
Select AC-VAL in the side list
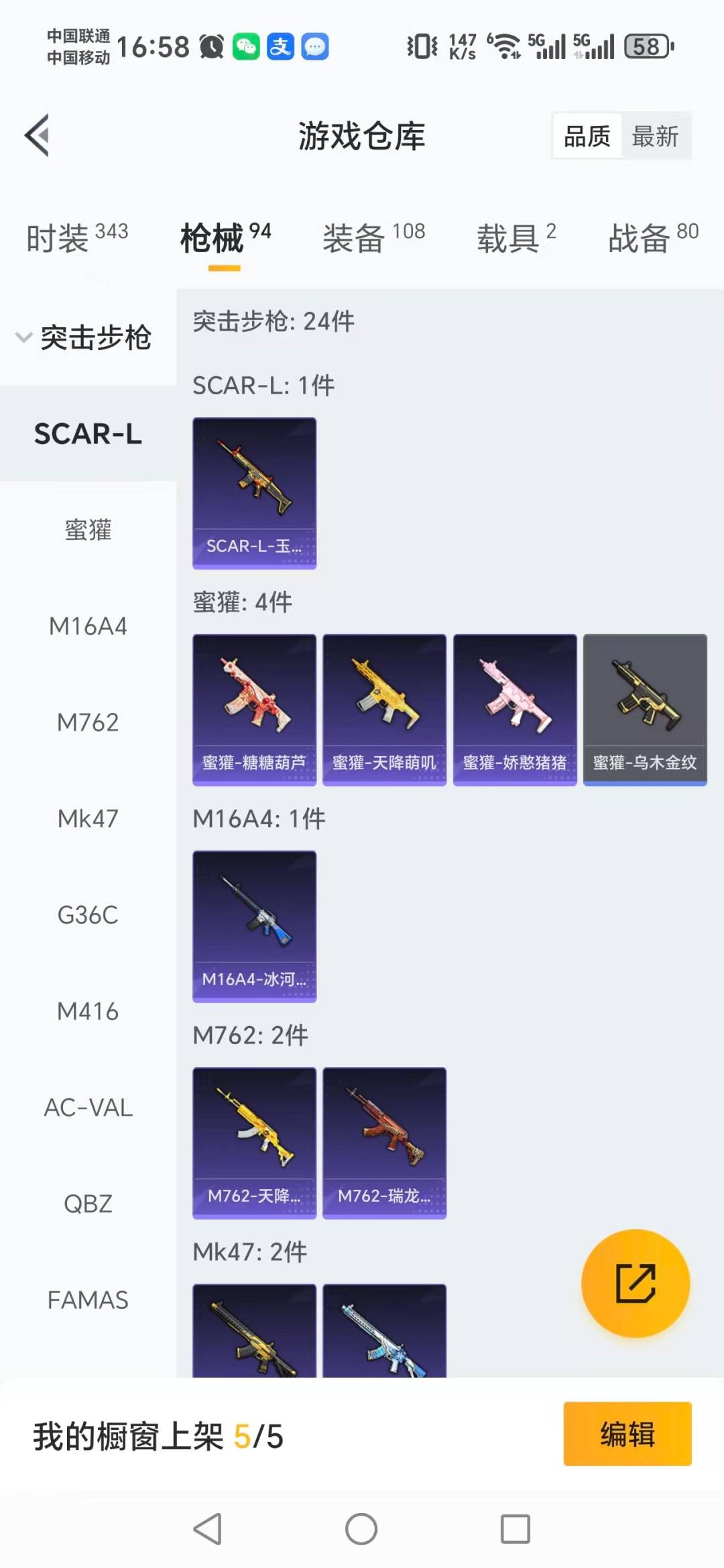coord(88,1108)
